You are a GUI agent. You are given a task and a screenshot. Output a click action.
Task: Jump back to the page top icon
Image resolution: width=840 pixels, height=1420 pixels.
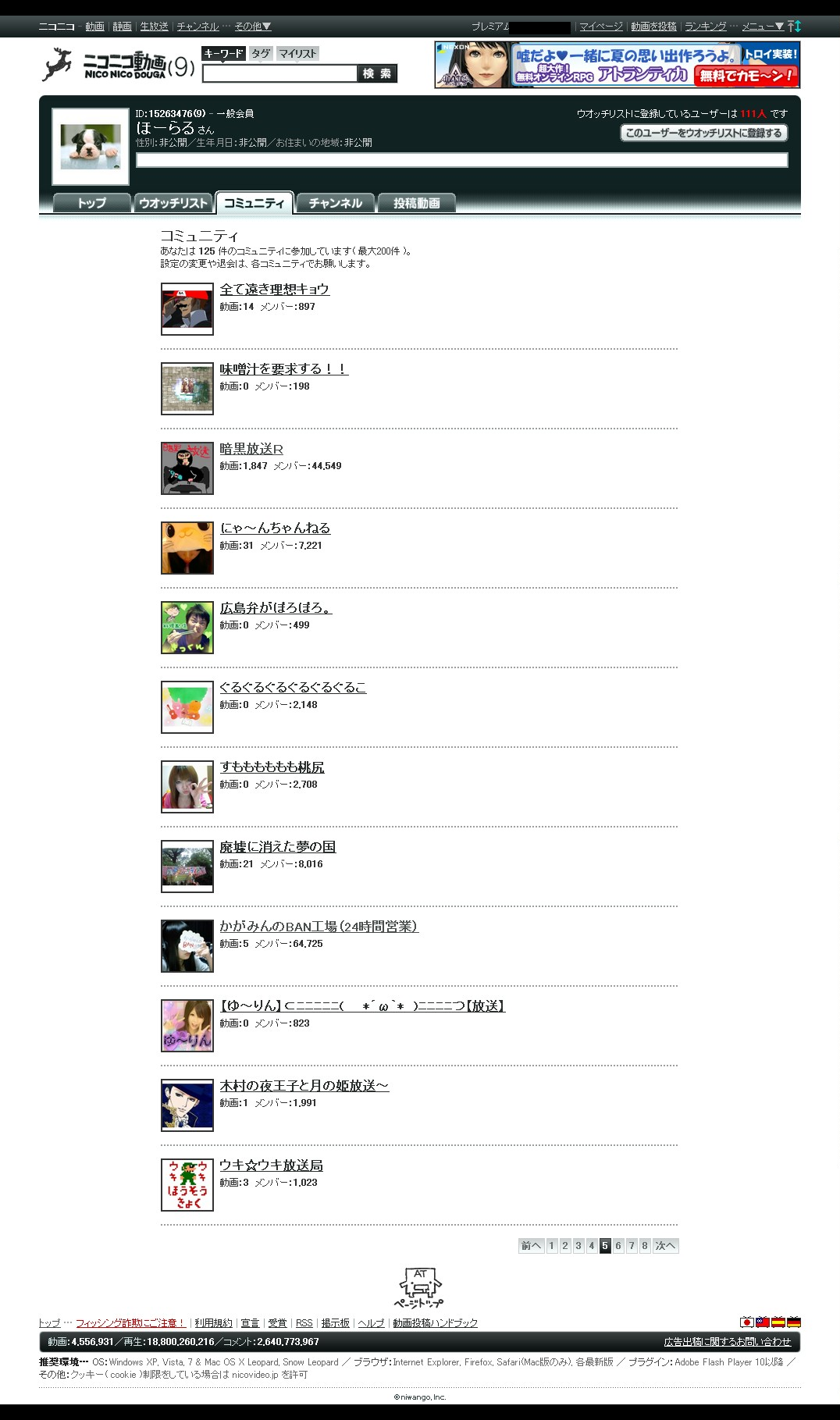419,1289
